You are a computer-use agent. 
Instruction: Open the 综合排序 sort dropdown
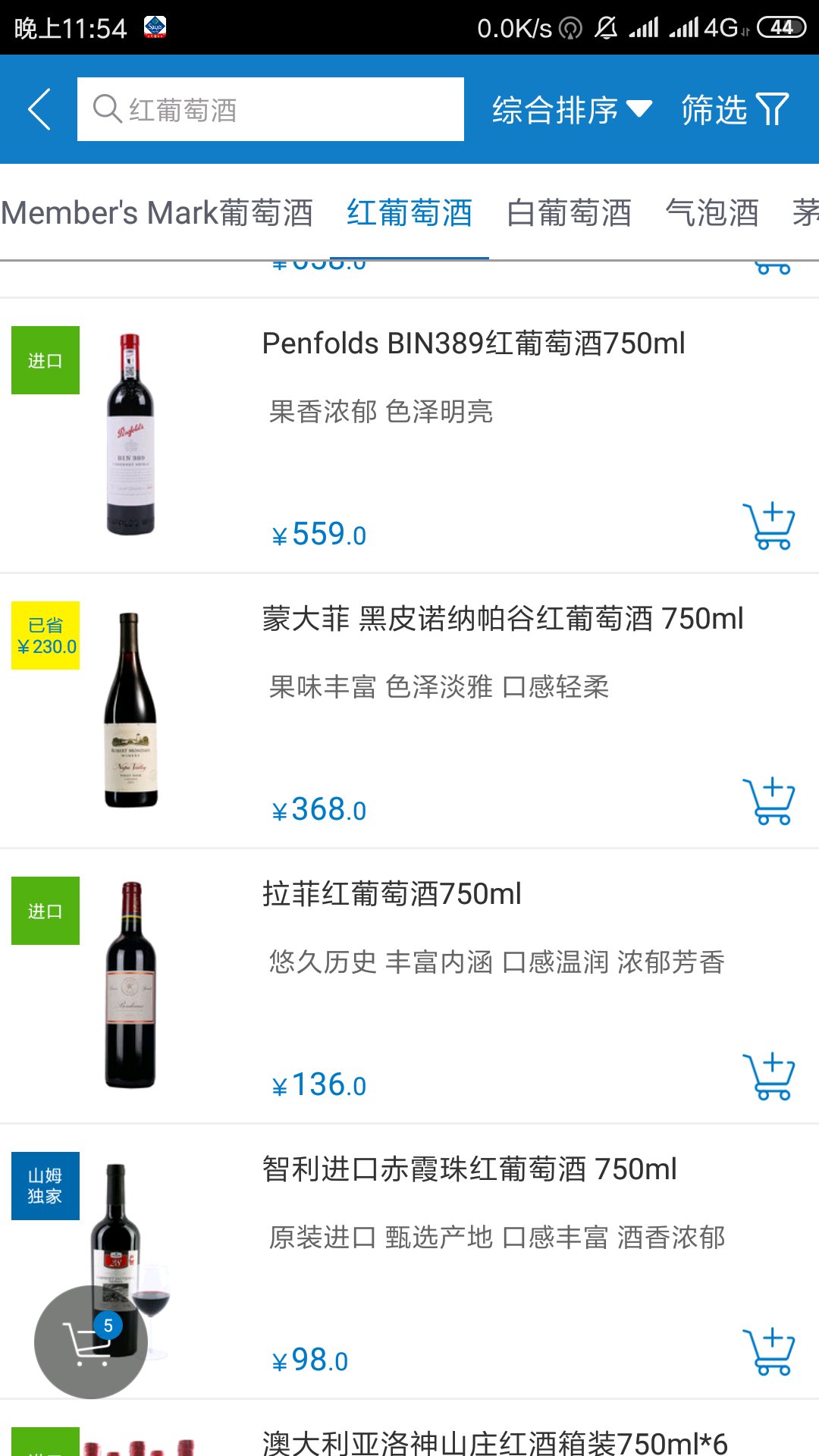(572, 110)
